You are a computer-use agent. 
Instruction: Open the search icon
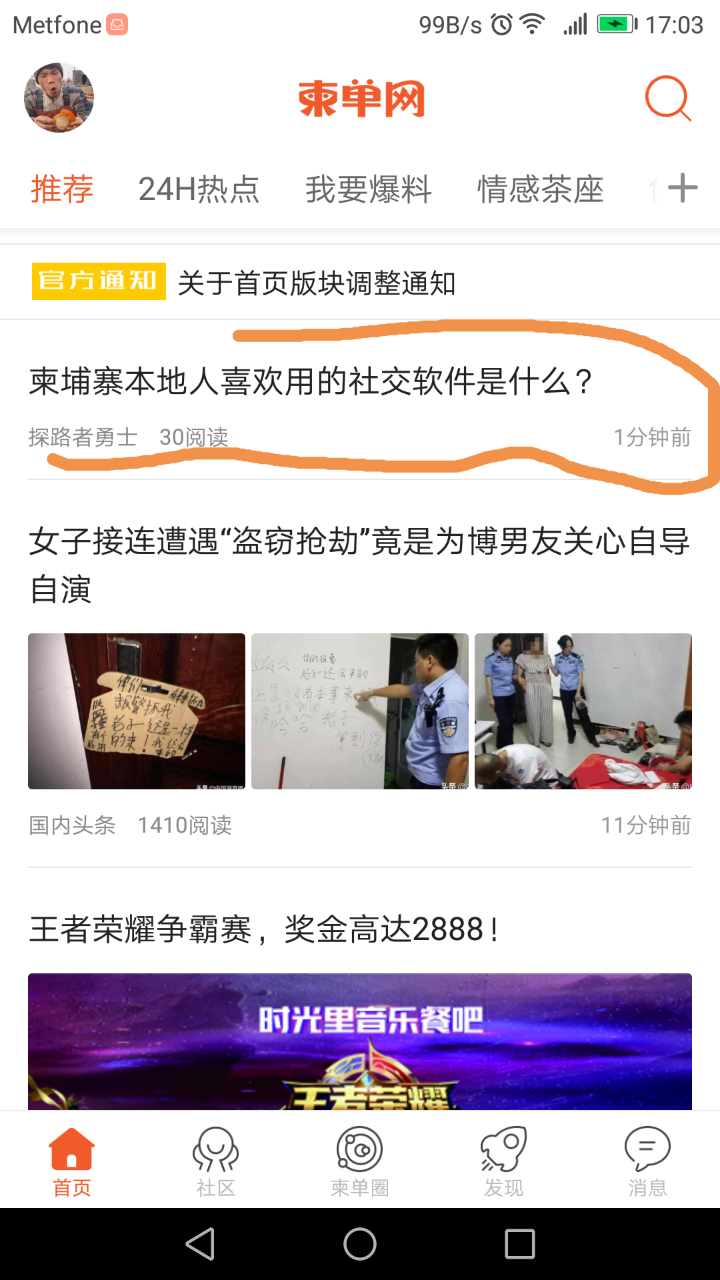pyautogui.click(x=667, y=98)
